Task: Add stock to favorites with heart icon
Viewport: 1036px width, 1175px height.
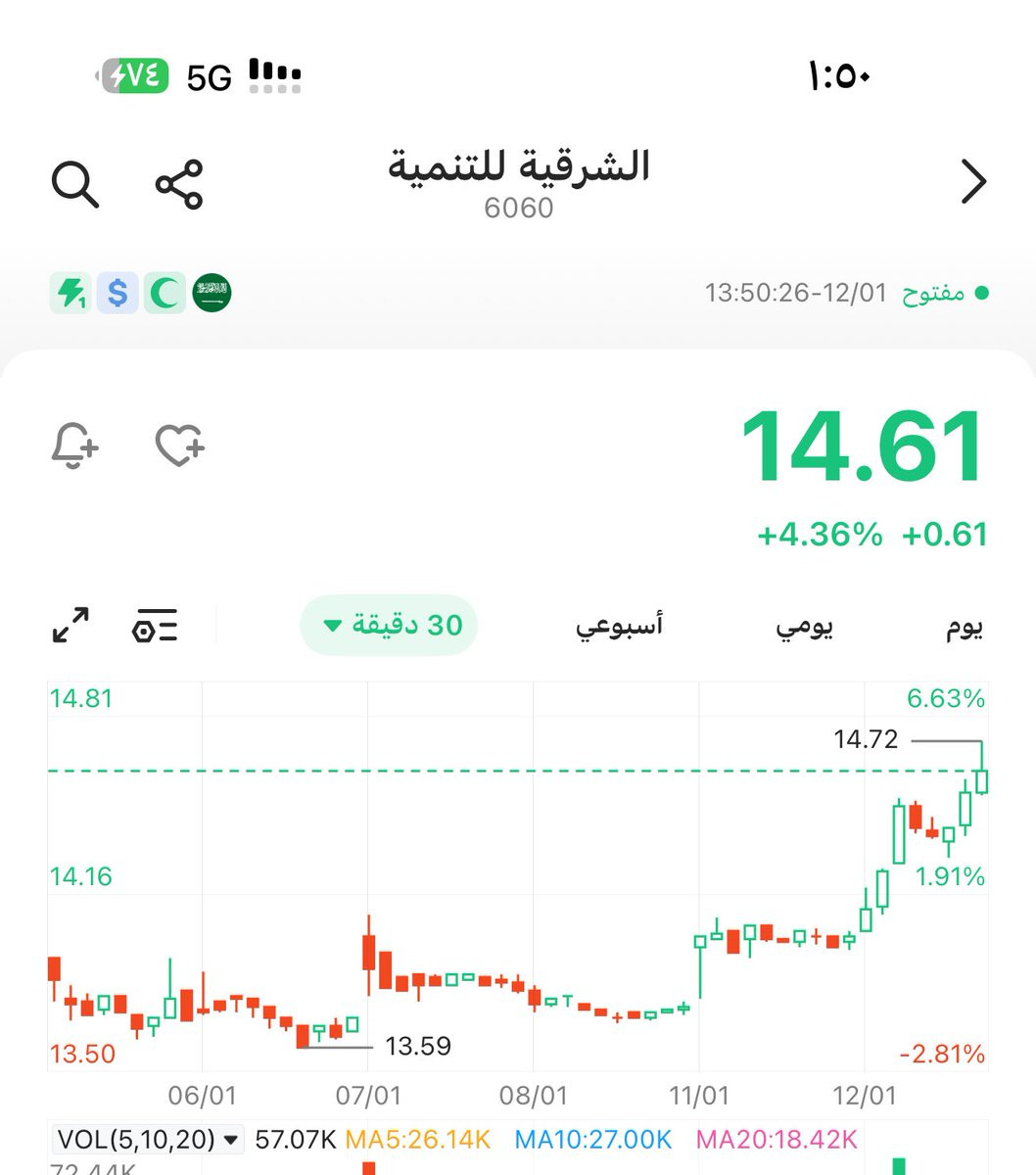Action: 180,446
